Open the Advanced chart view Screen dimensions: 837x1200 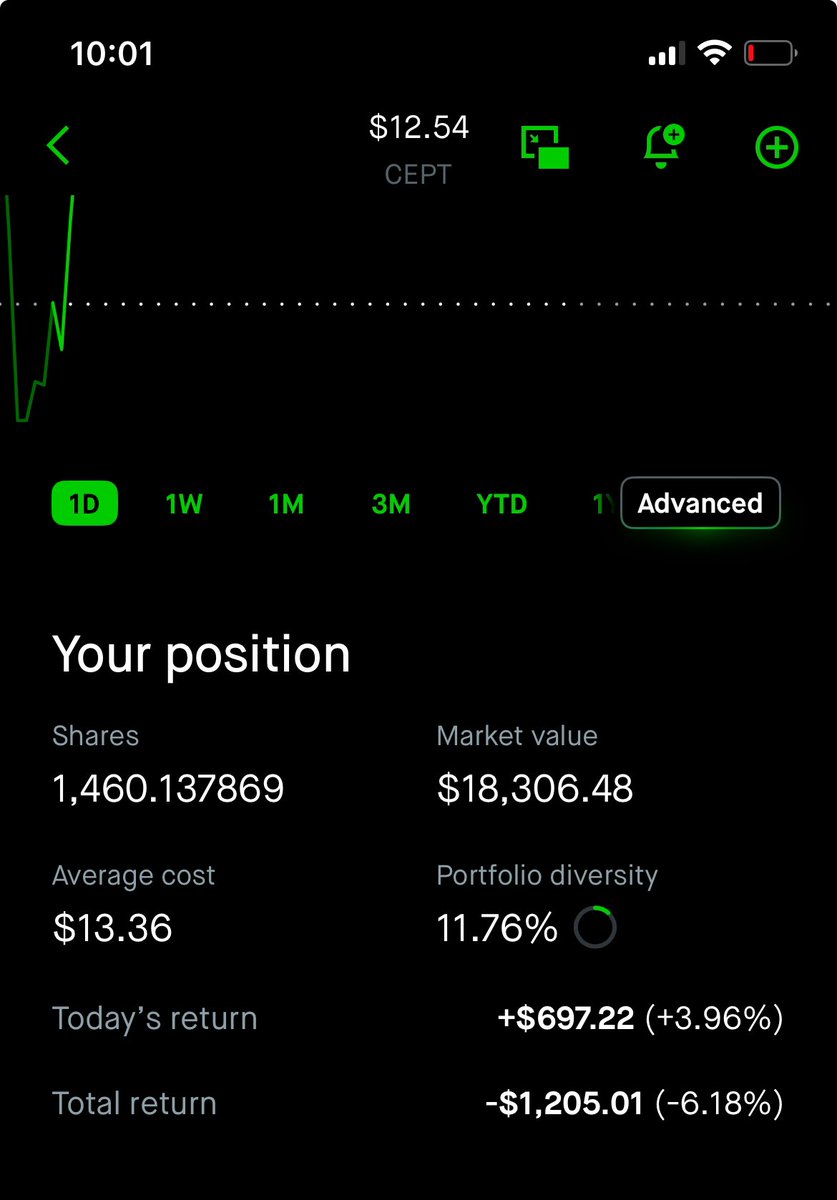pyautogui.click(x=700, y=503)
